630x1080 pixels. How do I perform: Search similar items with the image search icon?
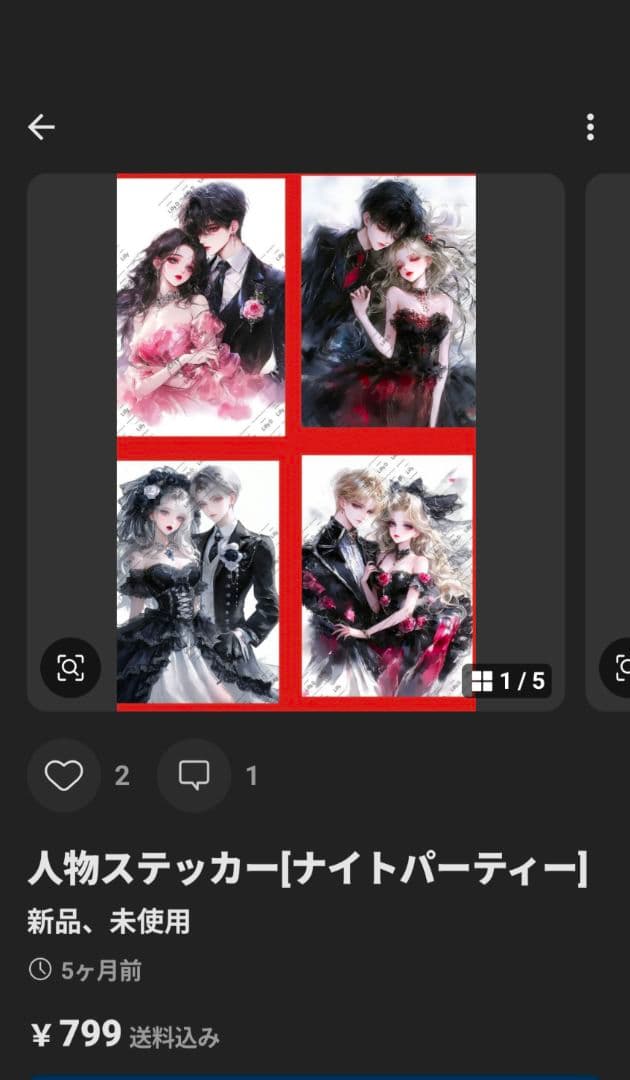coord(70,667)
